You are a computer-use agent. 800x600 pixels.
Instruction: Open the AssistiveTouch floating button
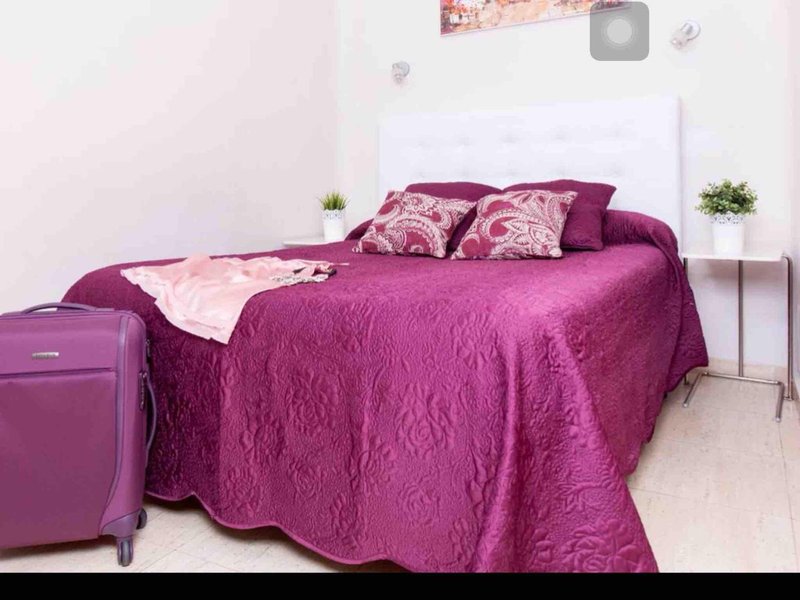click(x=619, y=31)
